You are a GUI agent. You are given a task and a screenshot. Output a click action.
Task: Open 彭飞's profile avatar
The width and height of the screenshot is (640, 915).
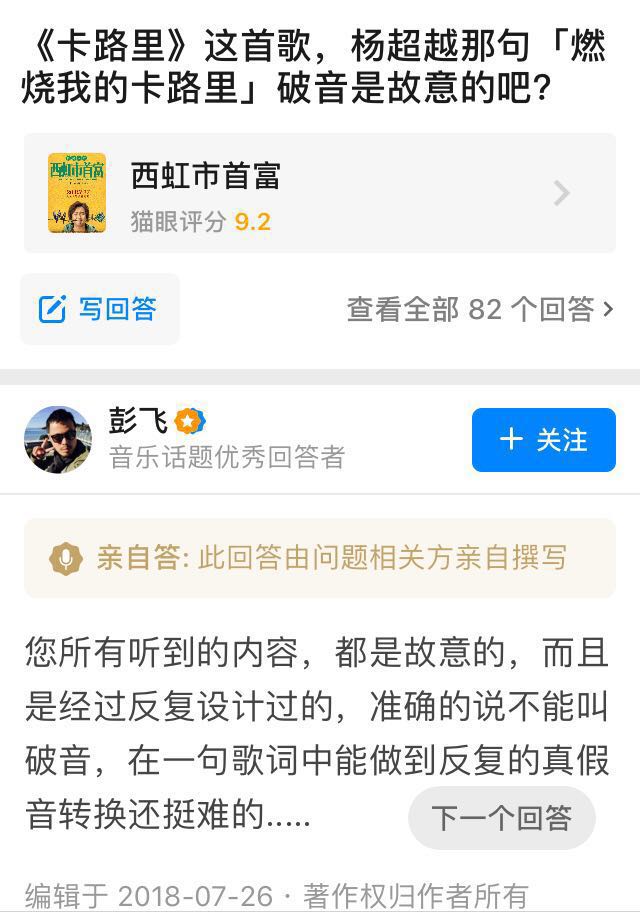pos(57,440)
